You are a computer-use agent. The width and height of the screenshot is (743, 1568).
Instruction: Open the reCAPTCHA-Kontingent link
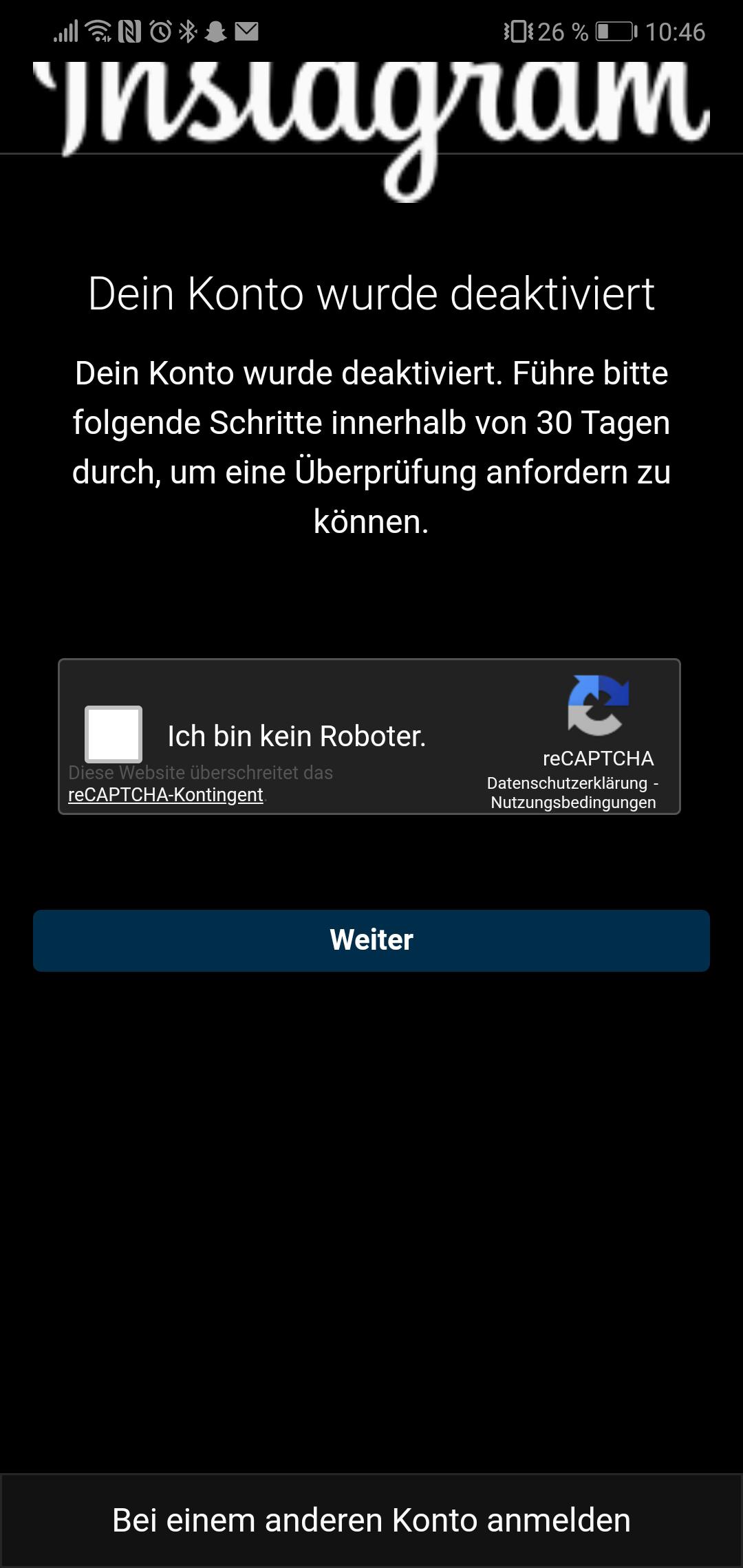(166, 795)
